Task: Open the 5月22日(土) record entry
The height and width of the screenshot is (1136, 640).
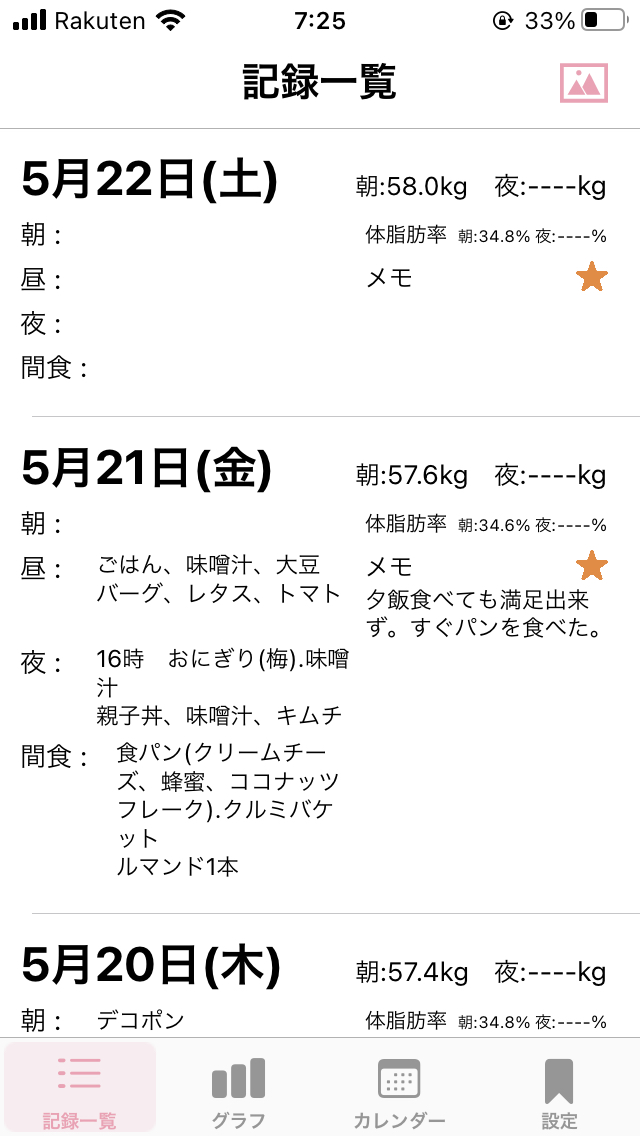Action: click(320, 272)
